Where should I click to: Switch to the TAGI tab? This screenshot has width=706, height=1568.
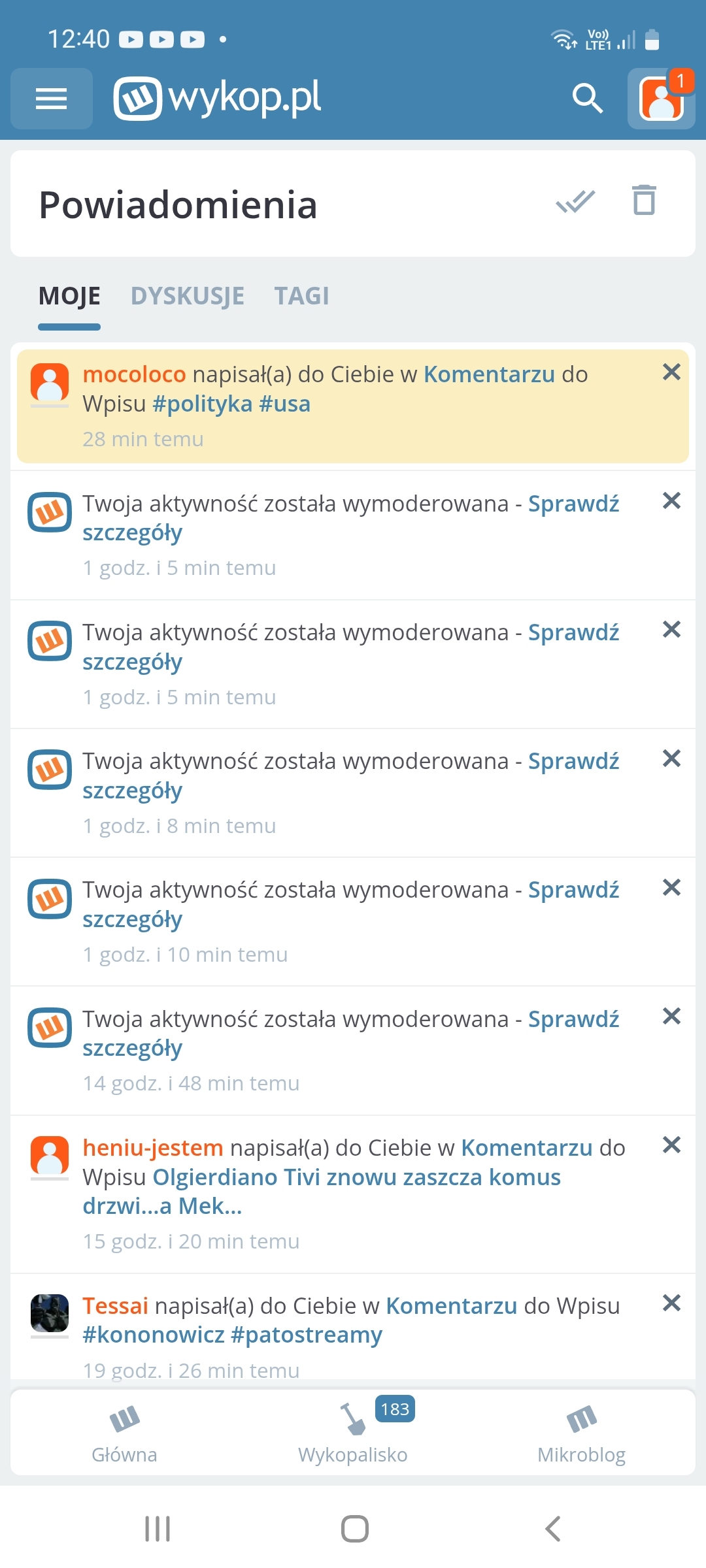coord(301,296)
